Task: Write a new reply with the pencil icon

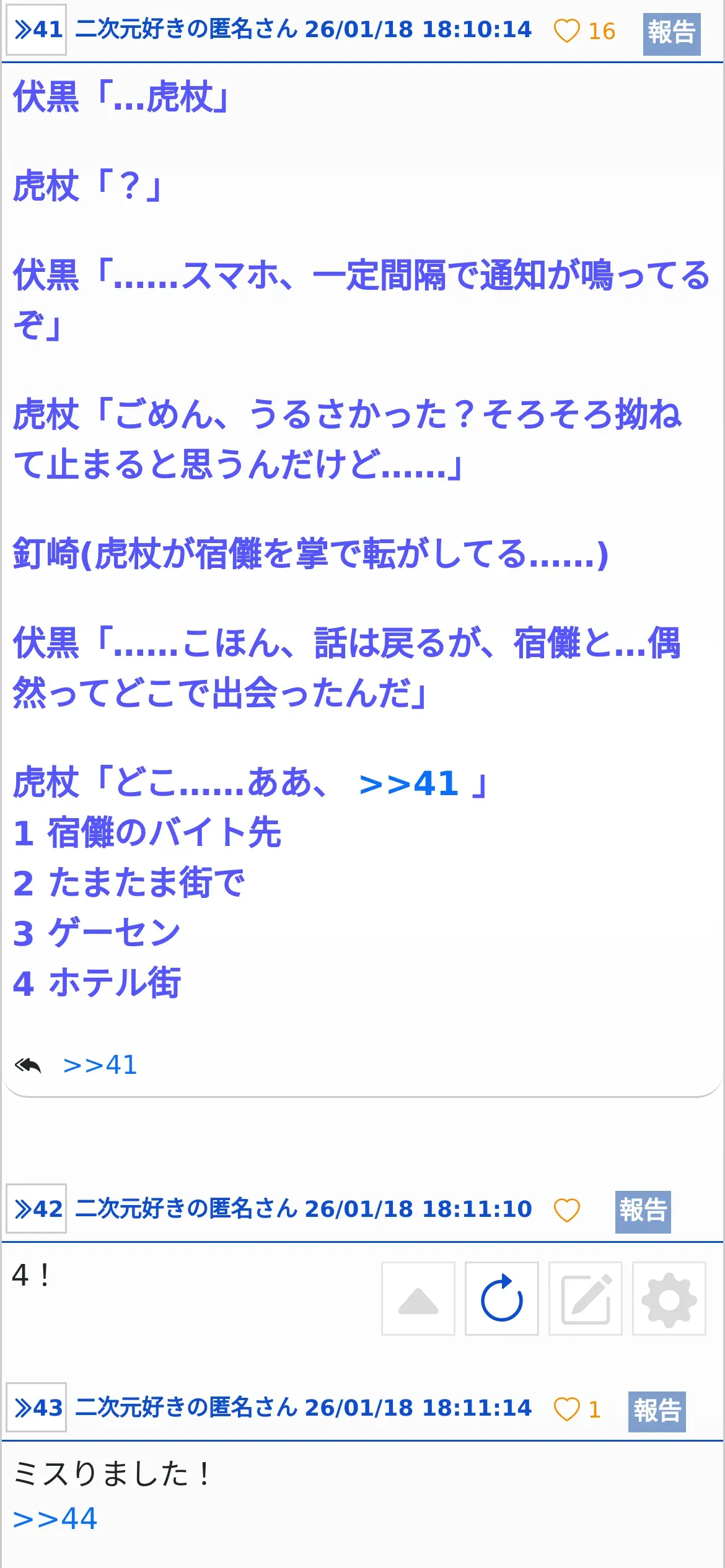Action: [x=586, y=1299]
